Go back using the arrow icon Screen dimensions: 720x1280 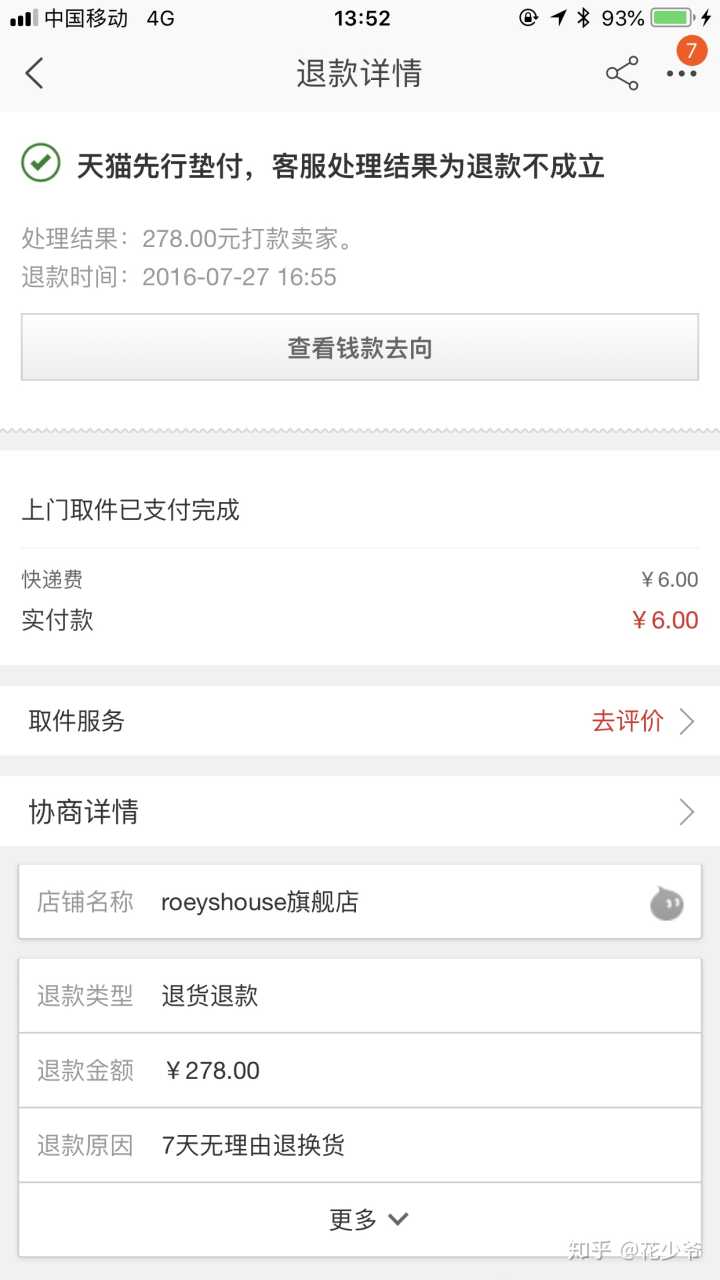(35, 73)
